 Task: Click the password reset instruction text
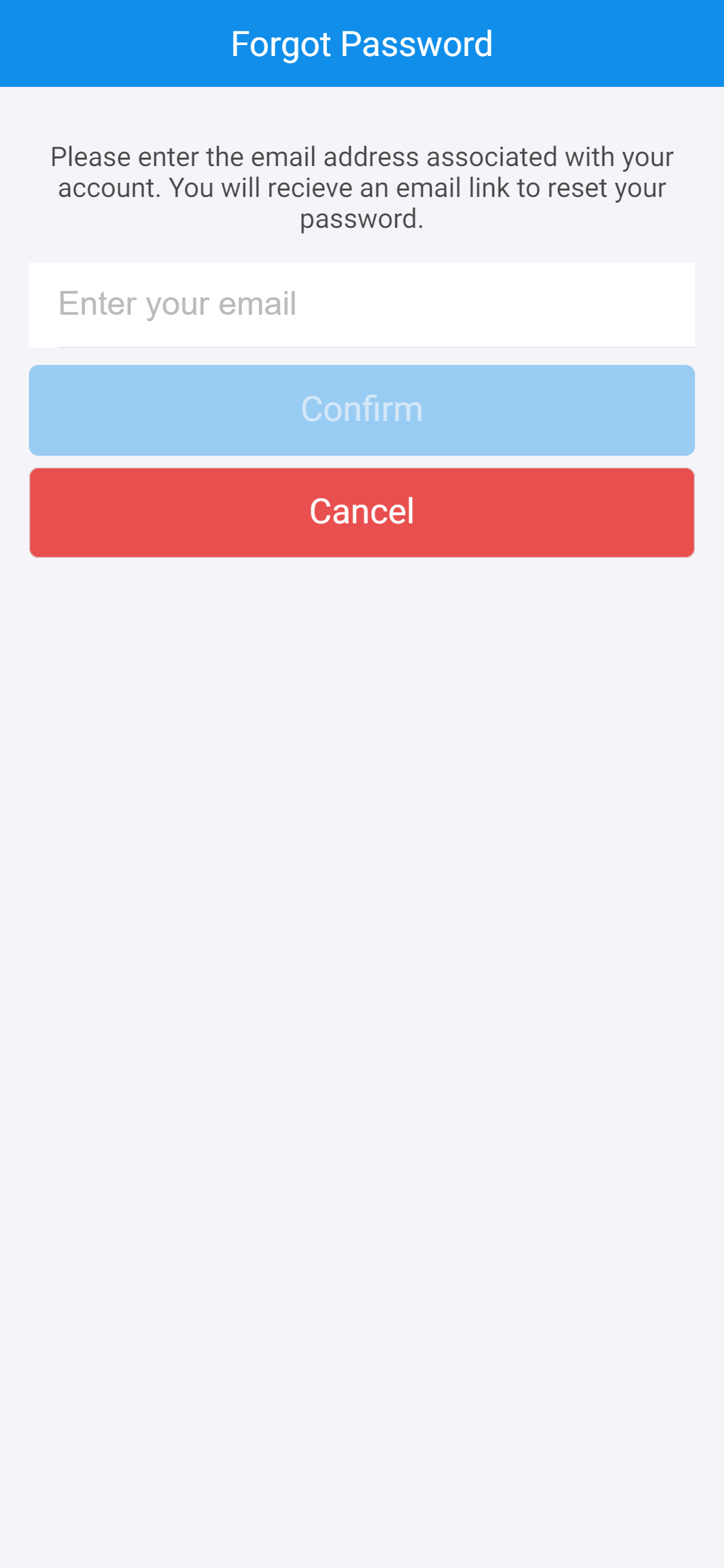[x=362, y=187]
